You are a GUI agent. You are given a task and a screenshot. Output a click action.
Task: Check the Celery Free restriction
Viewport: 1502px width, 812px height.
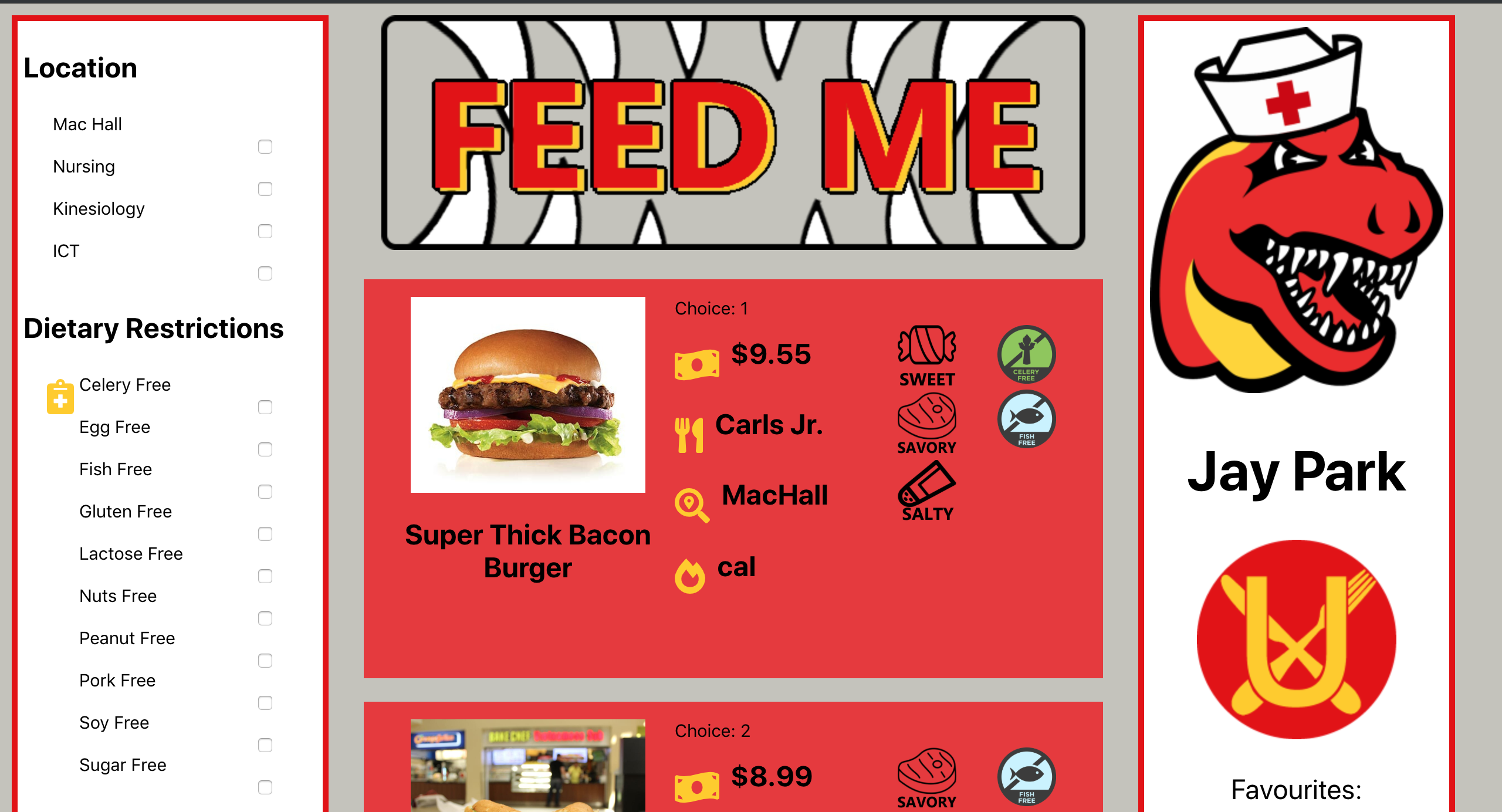(265, 407)
